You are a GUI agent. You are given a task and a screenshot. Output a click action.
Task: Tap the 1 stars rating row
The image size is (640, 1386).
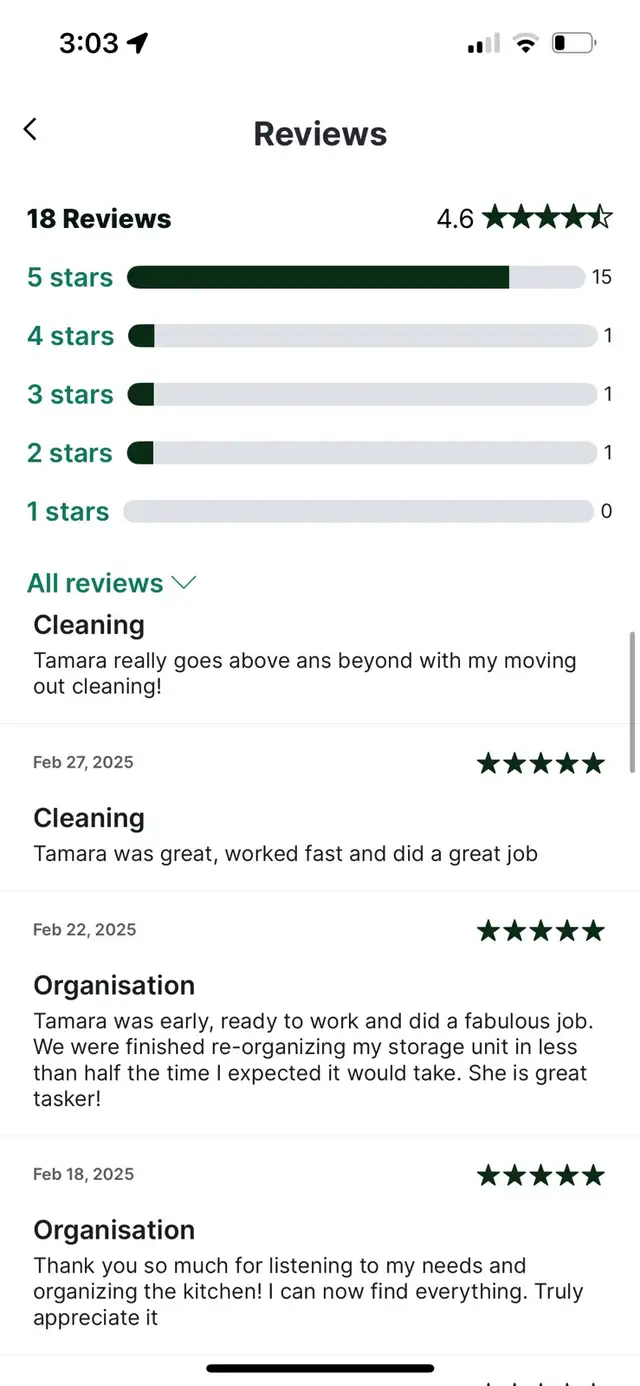[319, 511]
